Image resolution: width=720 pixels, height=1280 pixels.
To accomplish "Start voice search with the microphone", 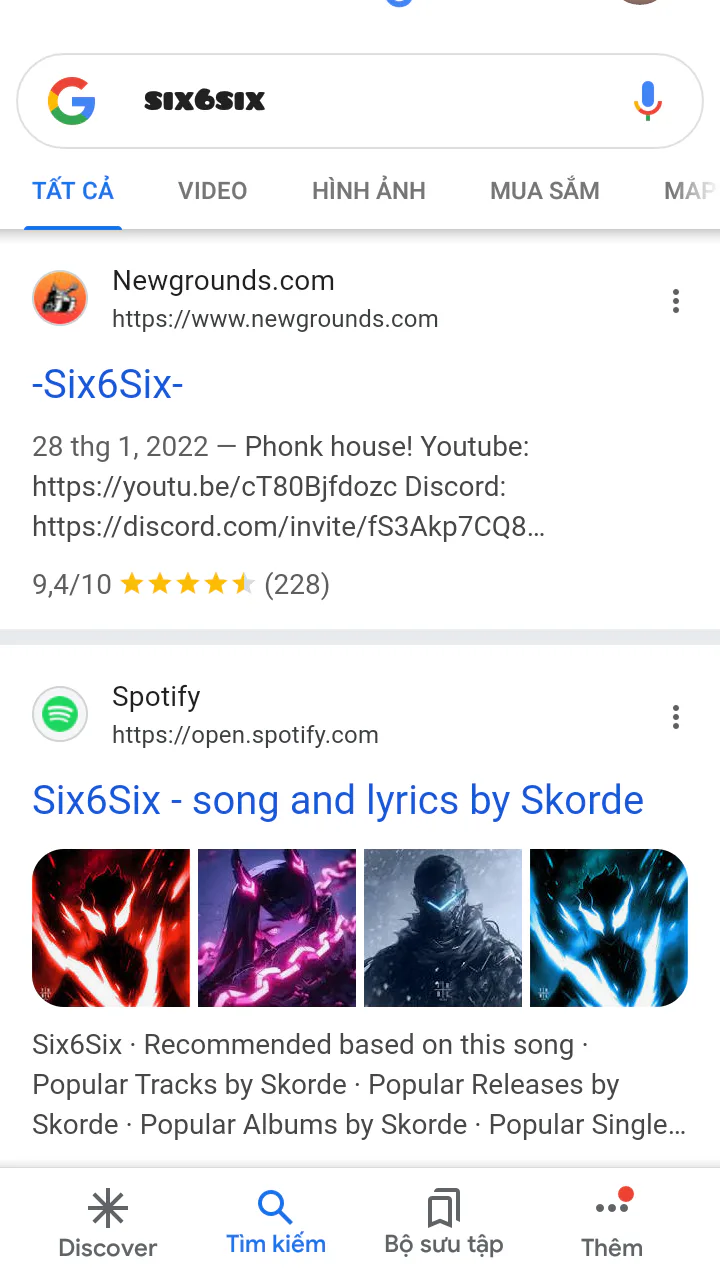I will 648,101.
